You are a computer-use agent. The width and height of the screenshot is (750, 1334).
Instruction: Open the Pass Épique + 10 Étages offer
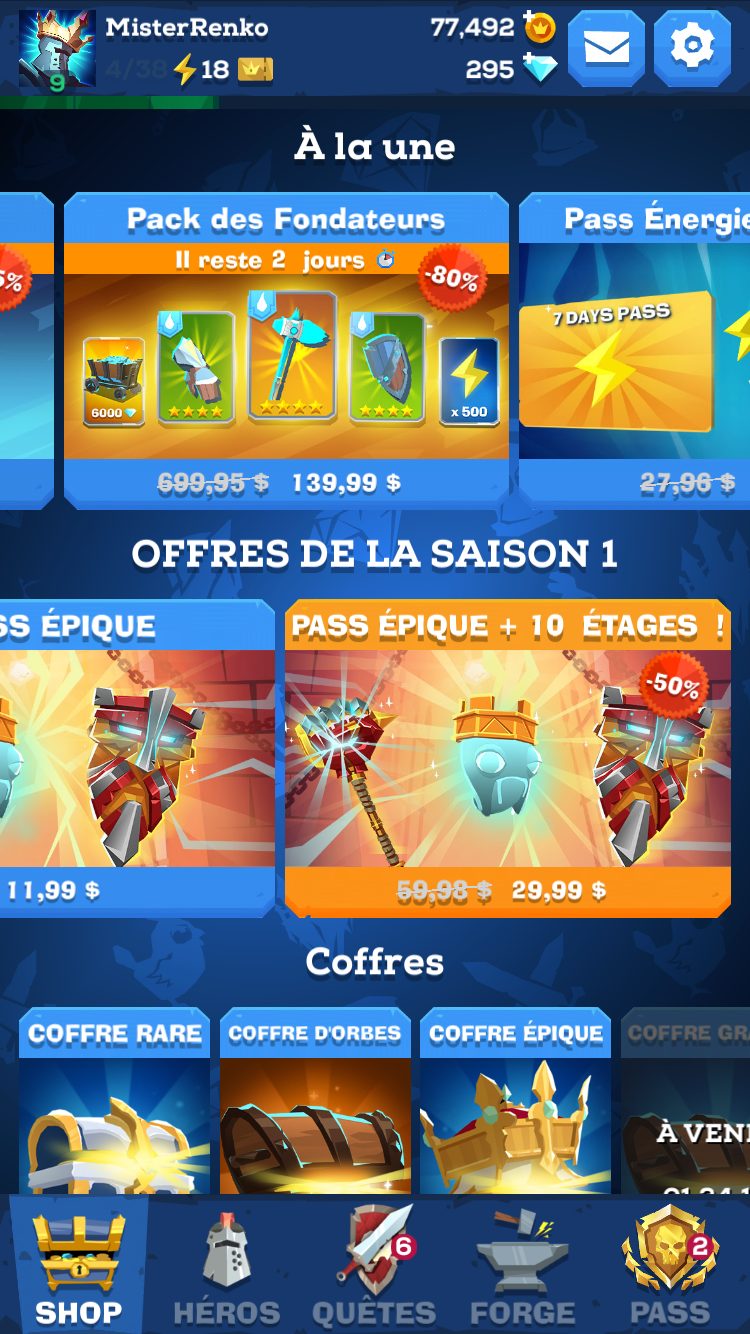click(507, 757)
